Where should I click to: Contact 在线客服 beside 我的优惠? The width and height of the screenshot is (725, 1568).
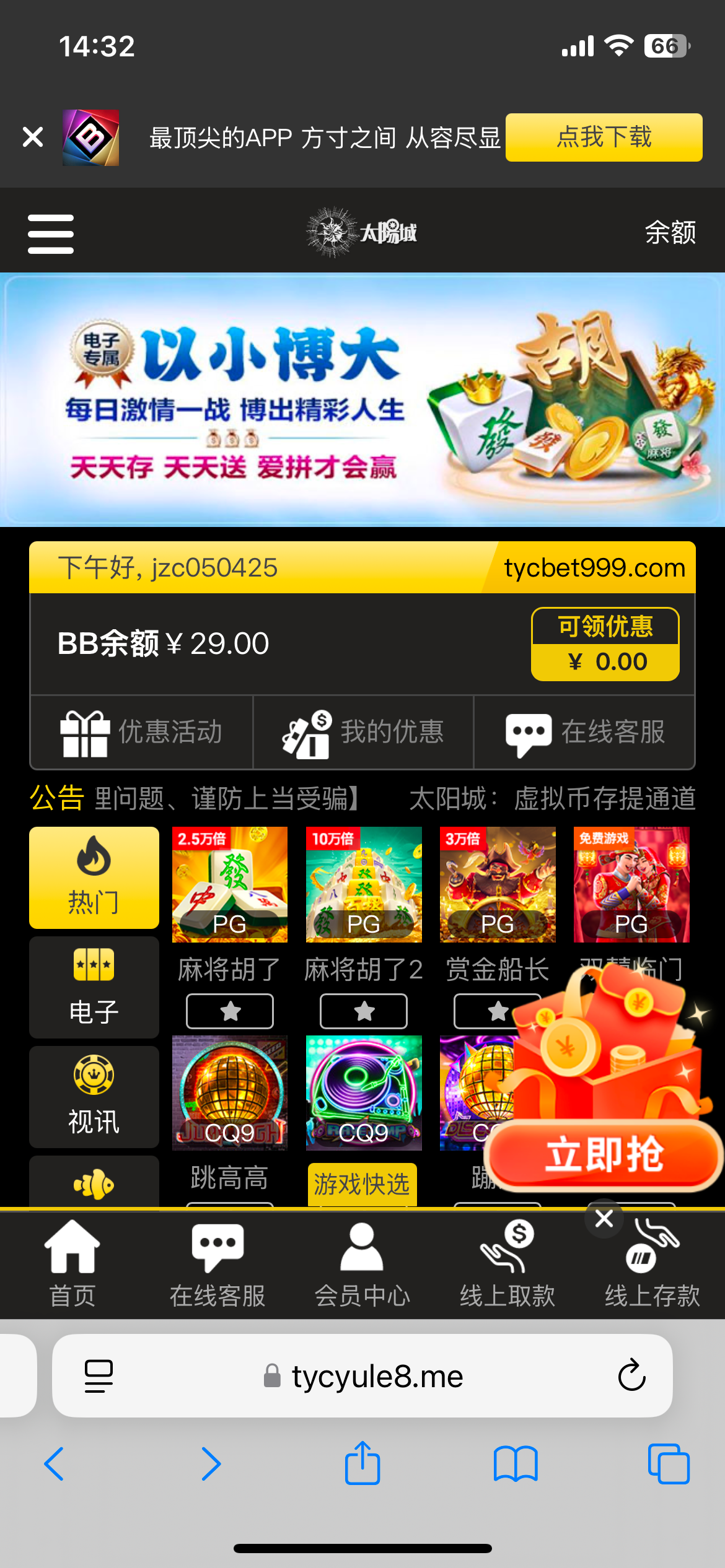click(584, 732)
